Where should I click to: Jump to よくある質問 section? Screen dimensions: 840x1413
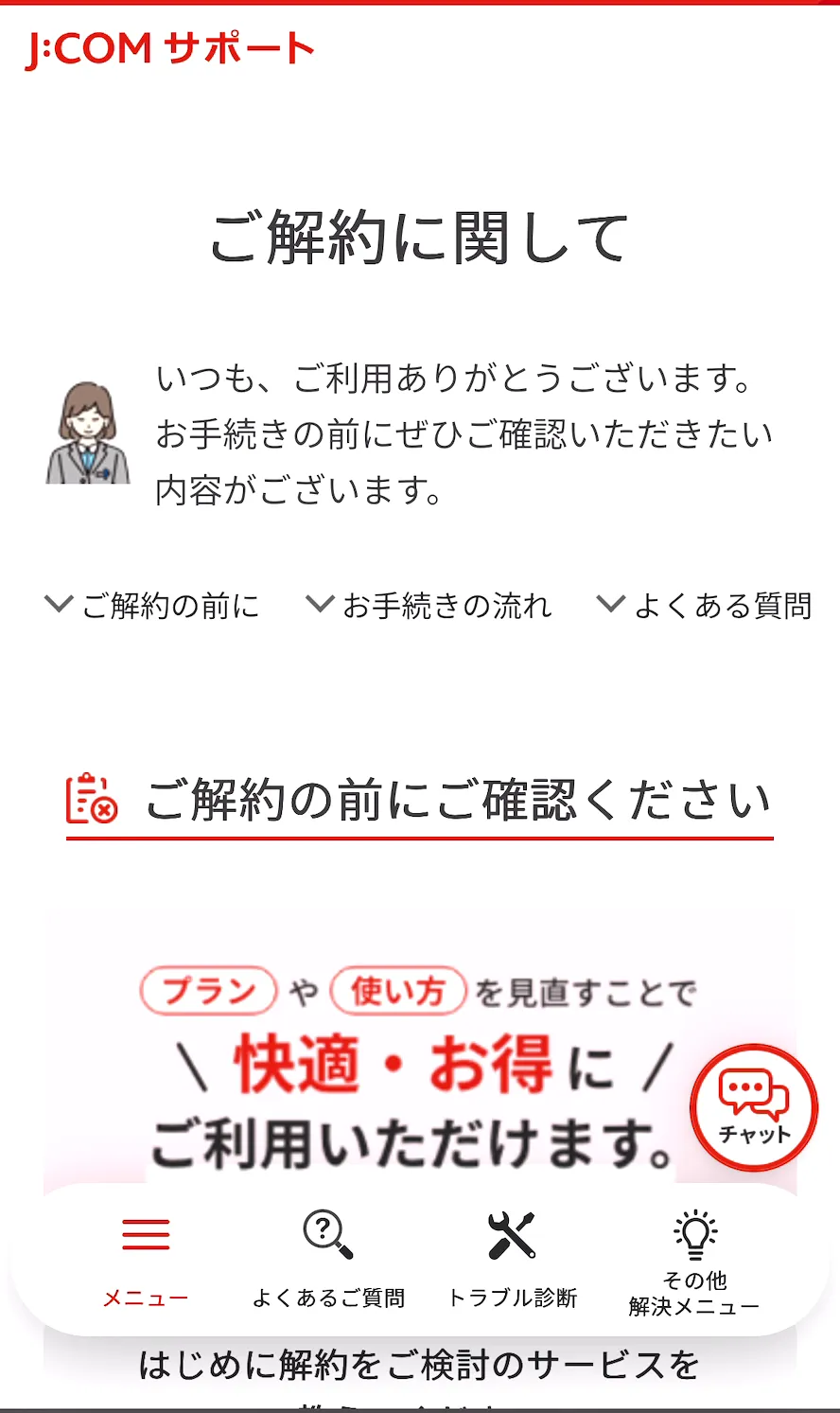point(705,606)
